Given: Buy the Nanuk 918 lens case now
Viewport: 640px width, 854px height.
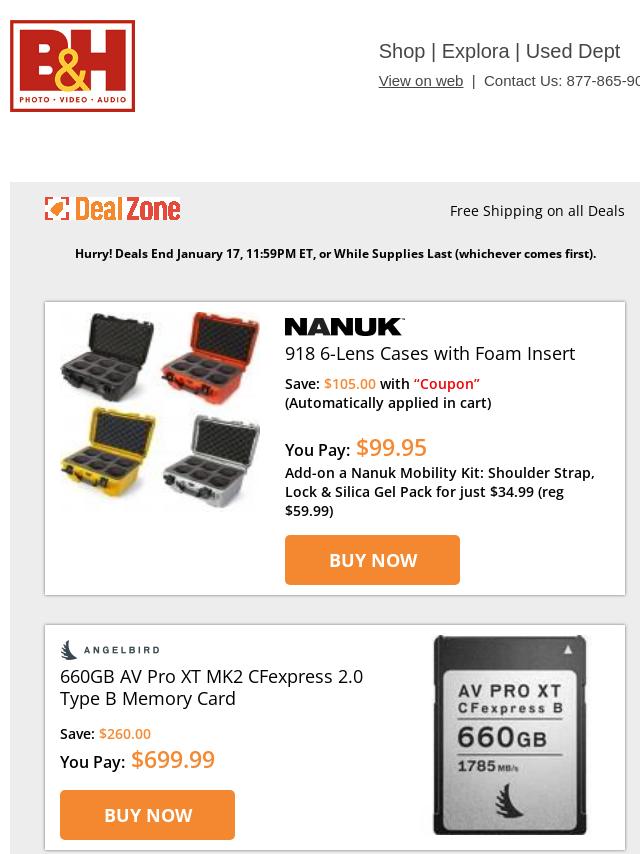Looking at the screenshot, I should tap(372, 560).
